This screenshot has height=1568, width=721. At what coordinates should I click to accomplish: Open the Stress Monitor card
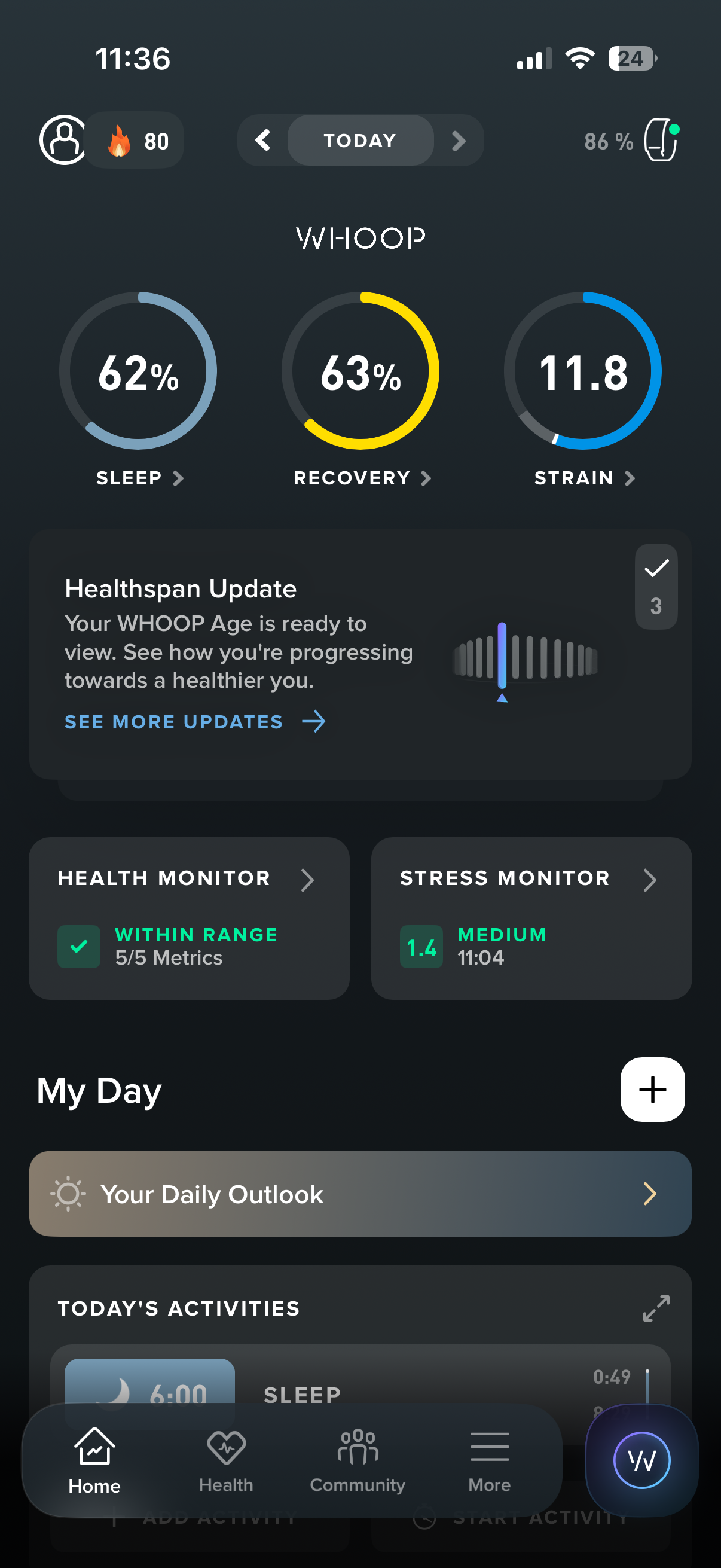tap(531, 918)
